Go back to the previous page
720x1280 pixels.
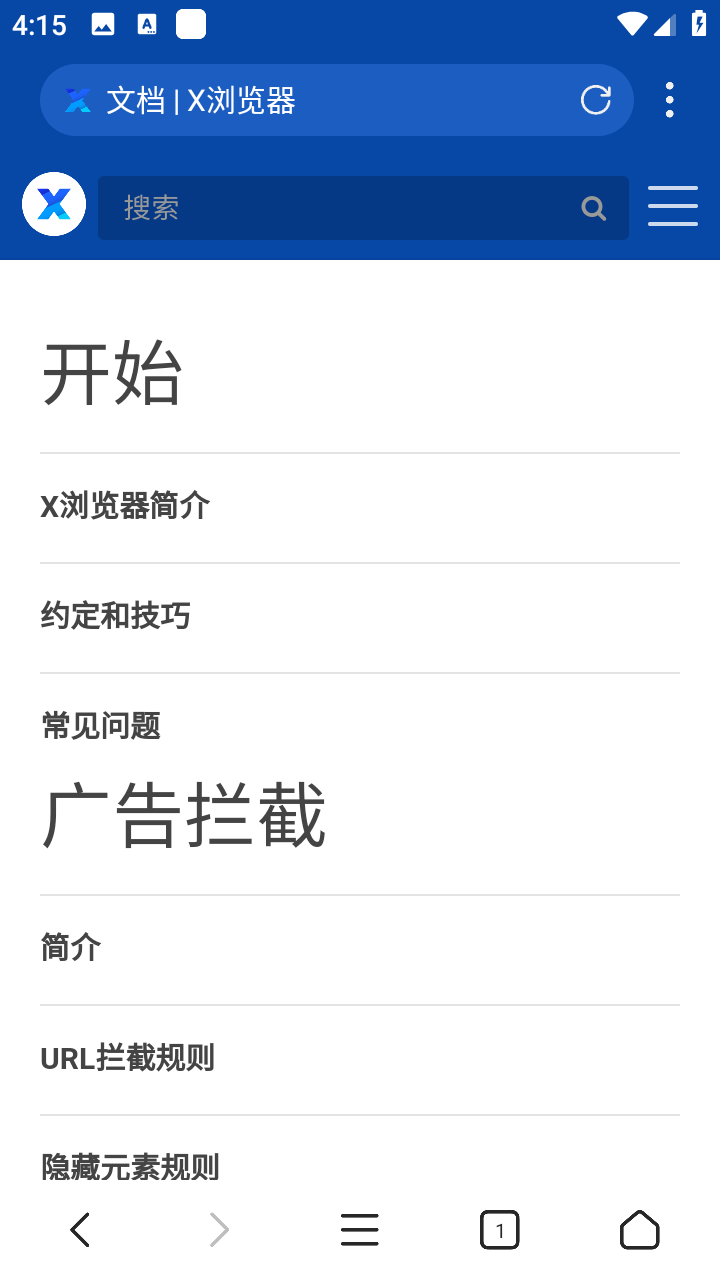tap(80, 1230)
